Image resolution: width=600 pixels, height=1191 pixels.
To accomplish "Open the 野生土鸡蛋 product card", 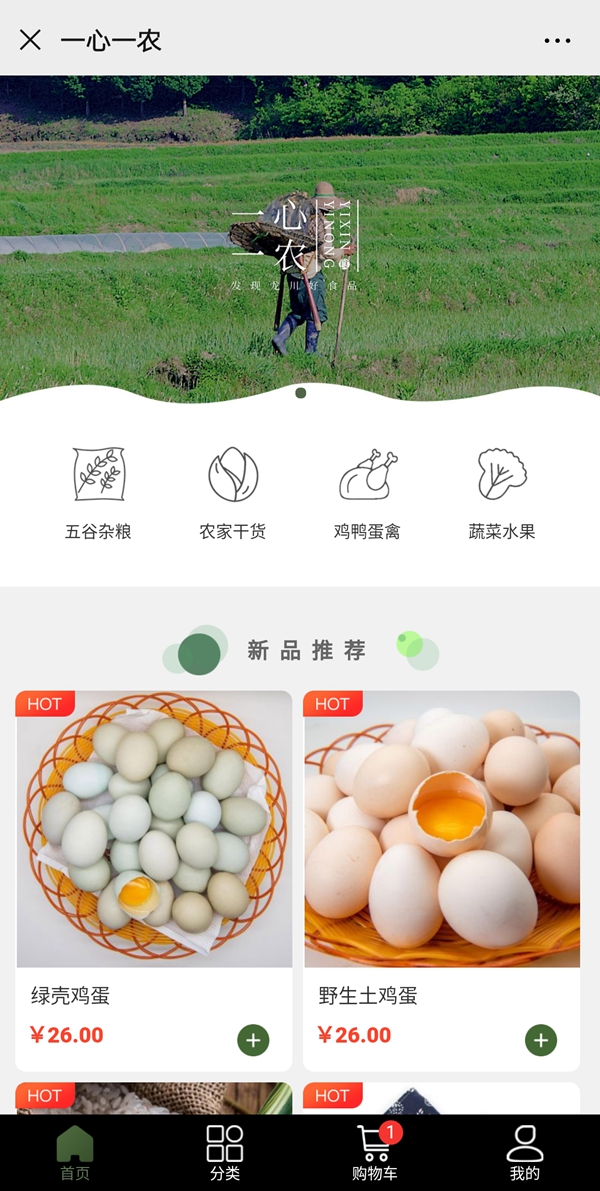I will (442, 830).
